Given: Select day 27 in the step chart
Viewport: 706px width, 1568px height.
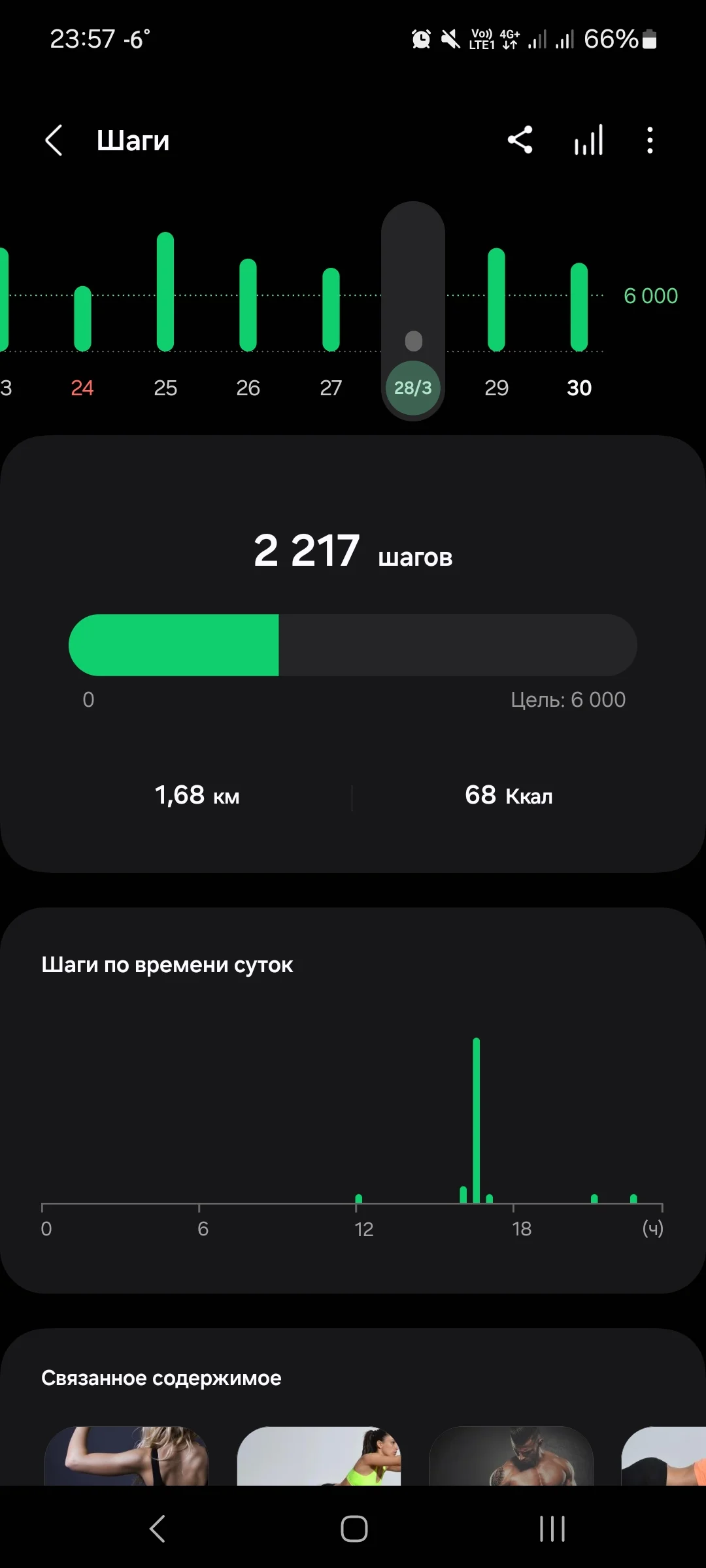Looking at the screenshot, I should [331, 387].
